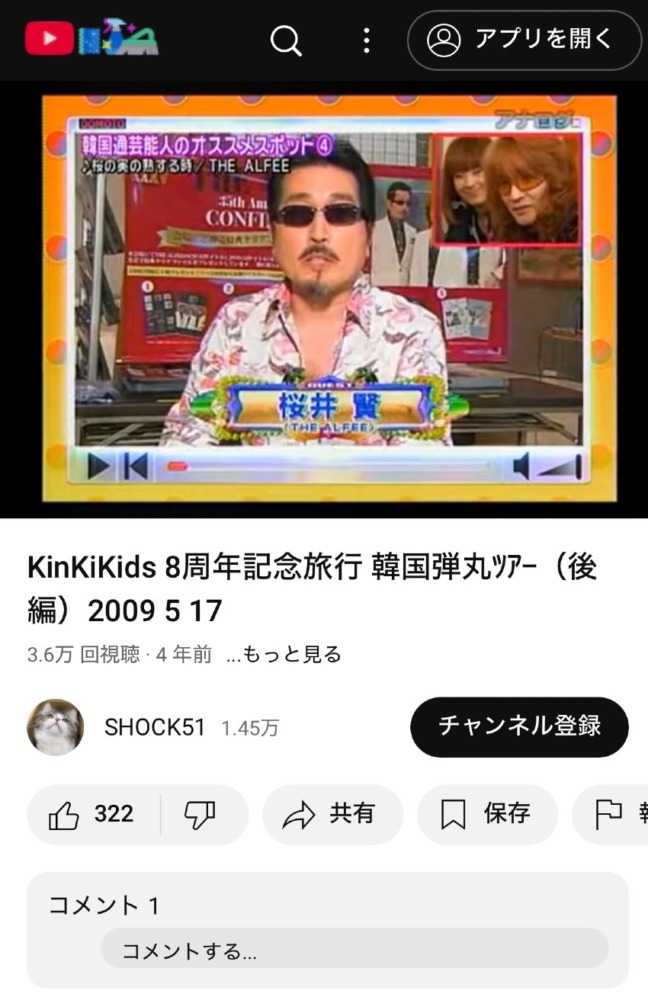Tap the コメントする field to comment
Screen dimensions: 648x1000
[354, 948]
